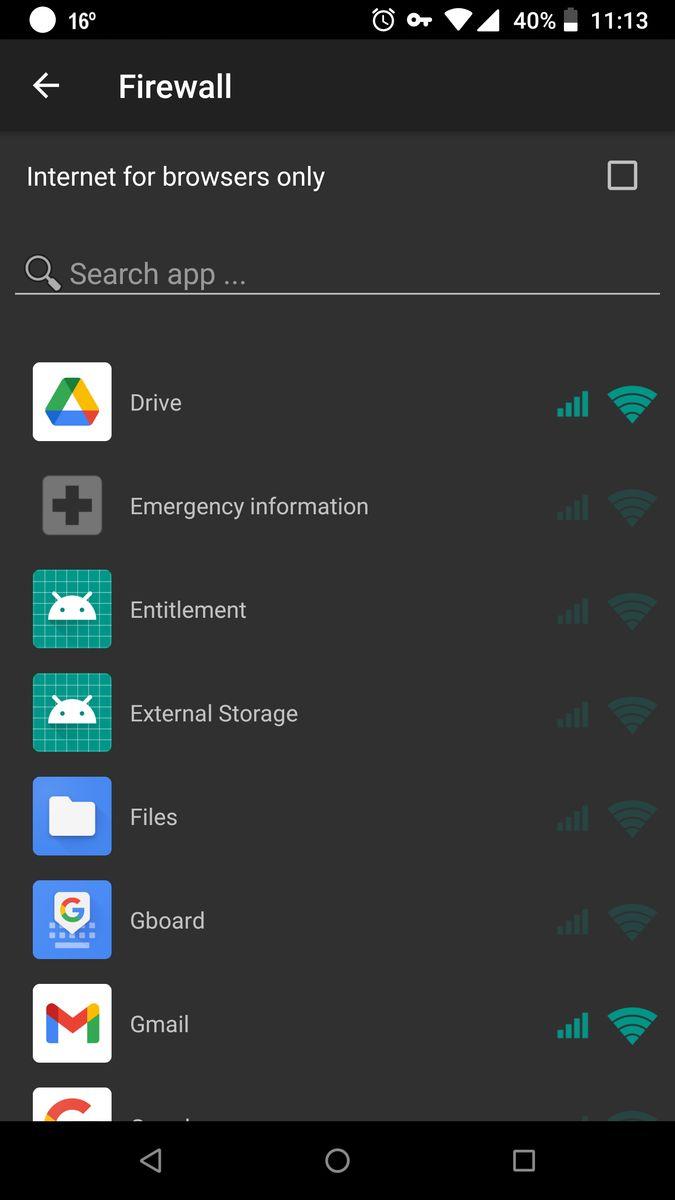This screenshot has width=675, height=1200.
Task: Toggle mobile data access for Drive
Action: (573, 403)
